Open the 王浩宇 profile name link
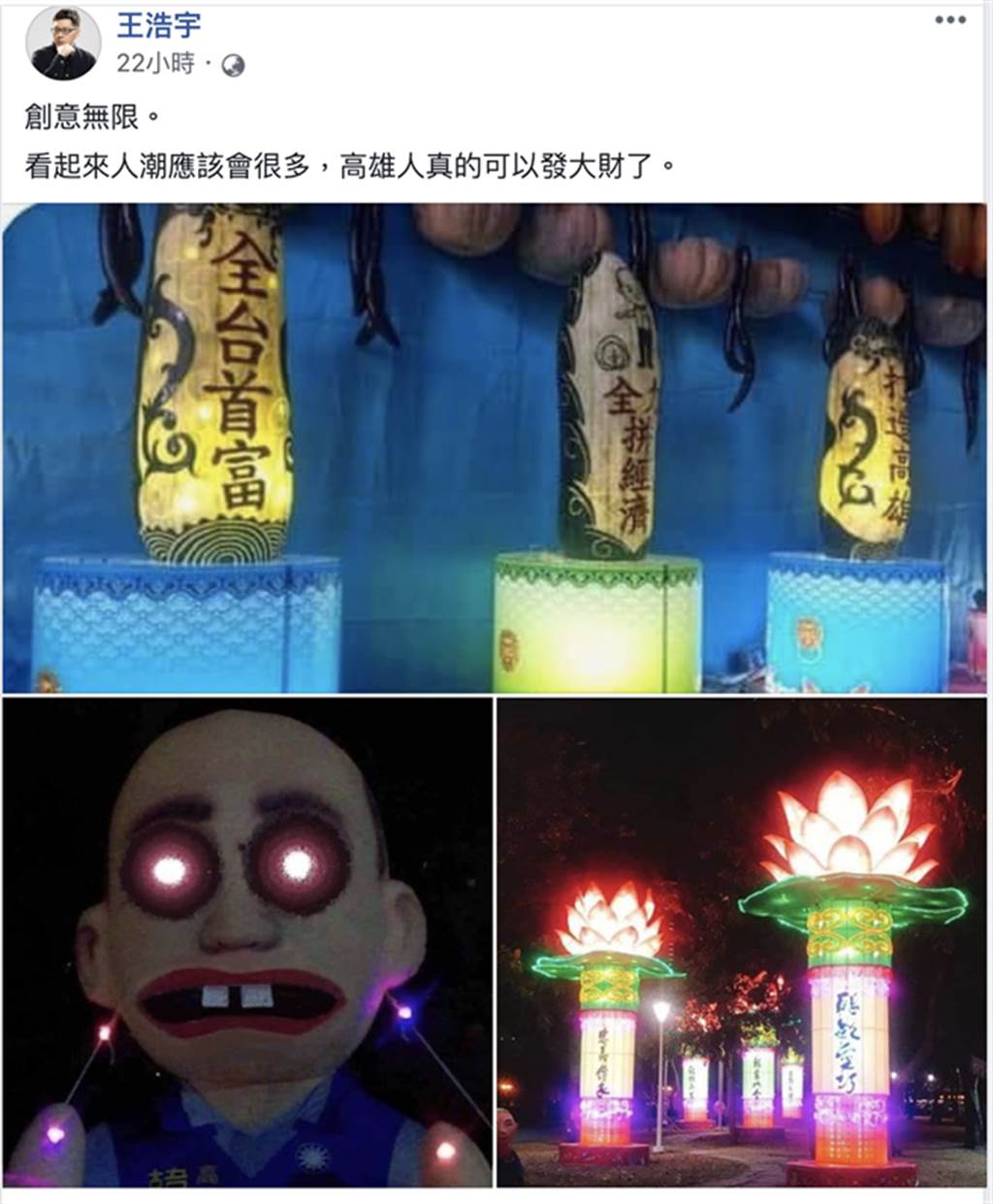993x1204 pixels. 160,23
